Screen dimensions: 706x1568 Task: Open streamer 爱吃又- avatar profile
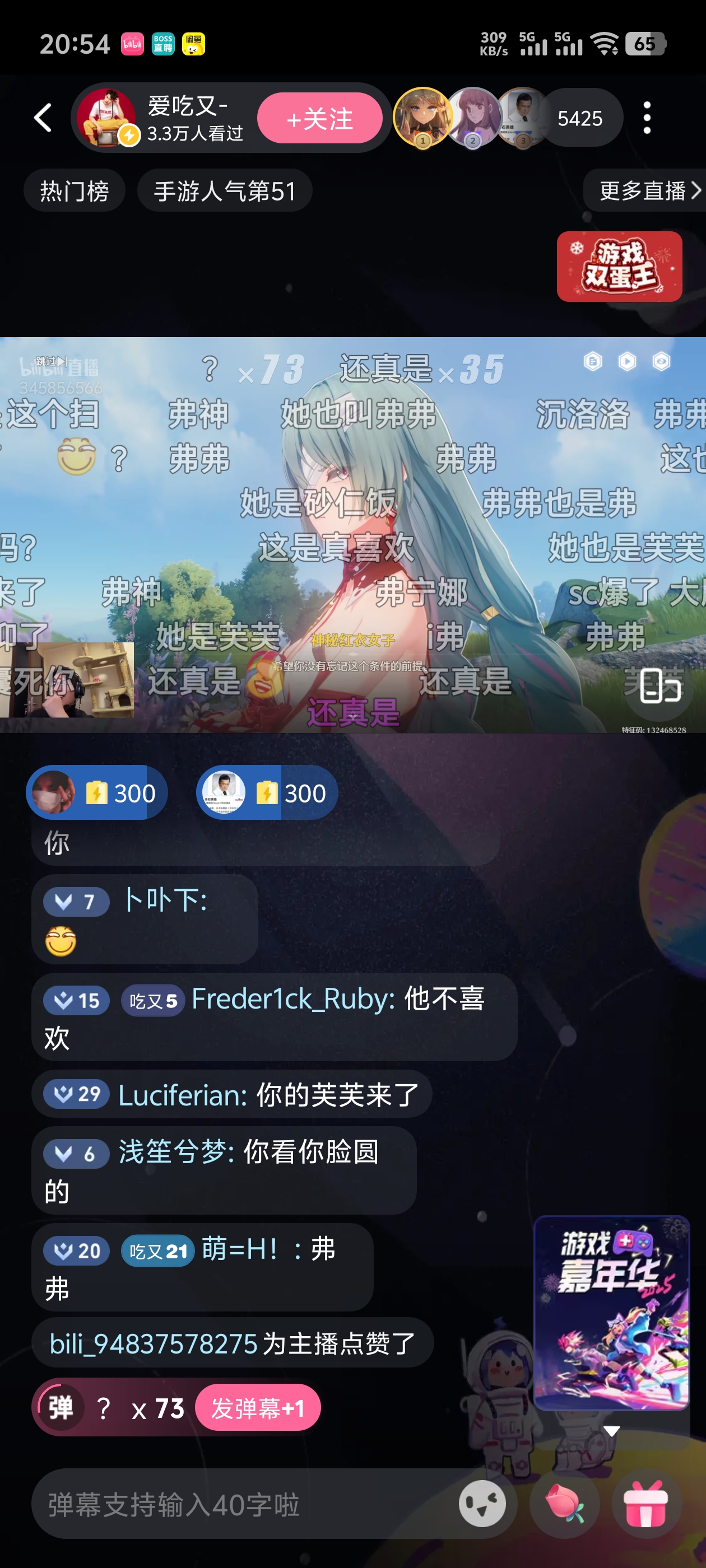pos(106,118)
